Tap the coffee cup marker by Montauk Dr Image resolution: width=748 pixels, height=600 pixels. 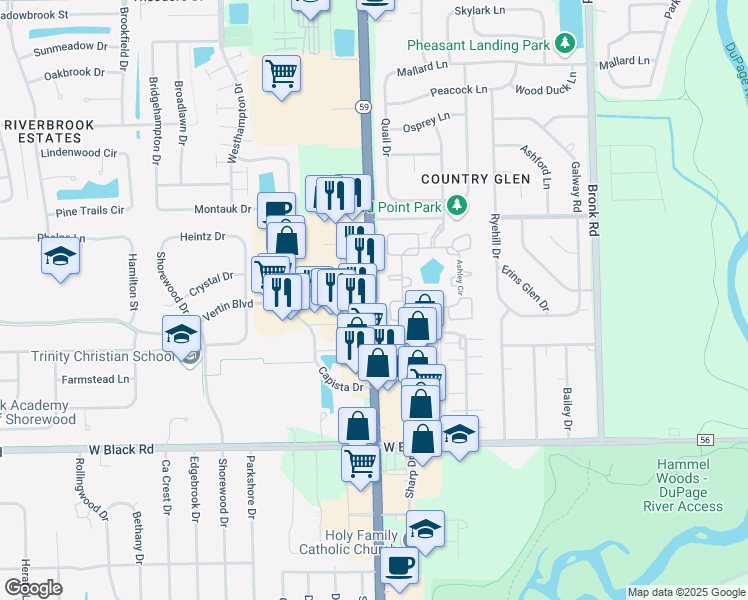tap(276, 210)
